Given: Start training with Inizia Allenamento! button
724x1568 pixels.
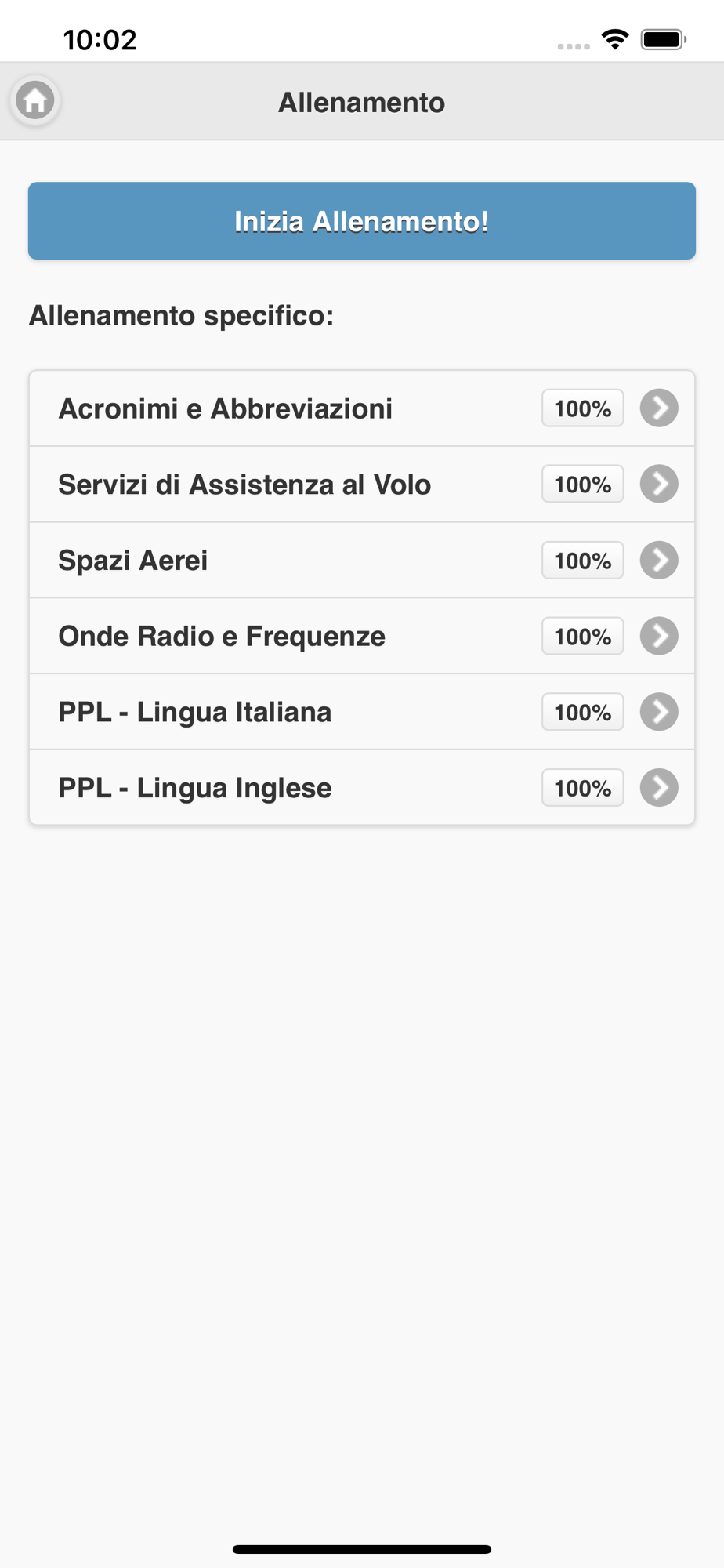Looking at the screenshot, I should pos(362,221).
